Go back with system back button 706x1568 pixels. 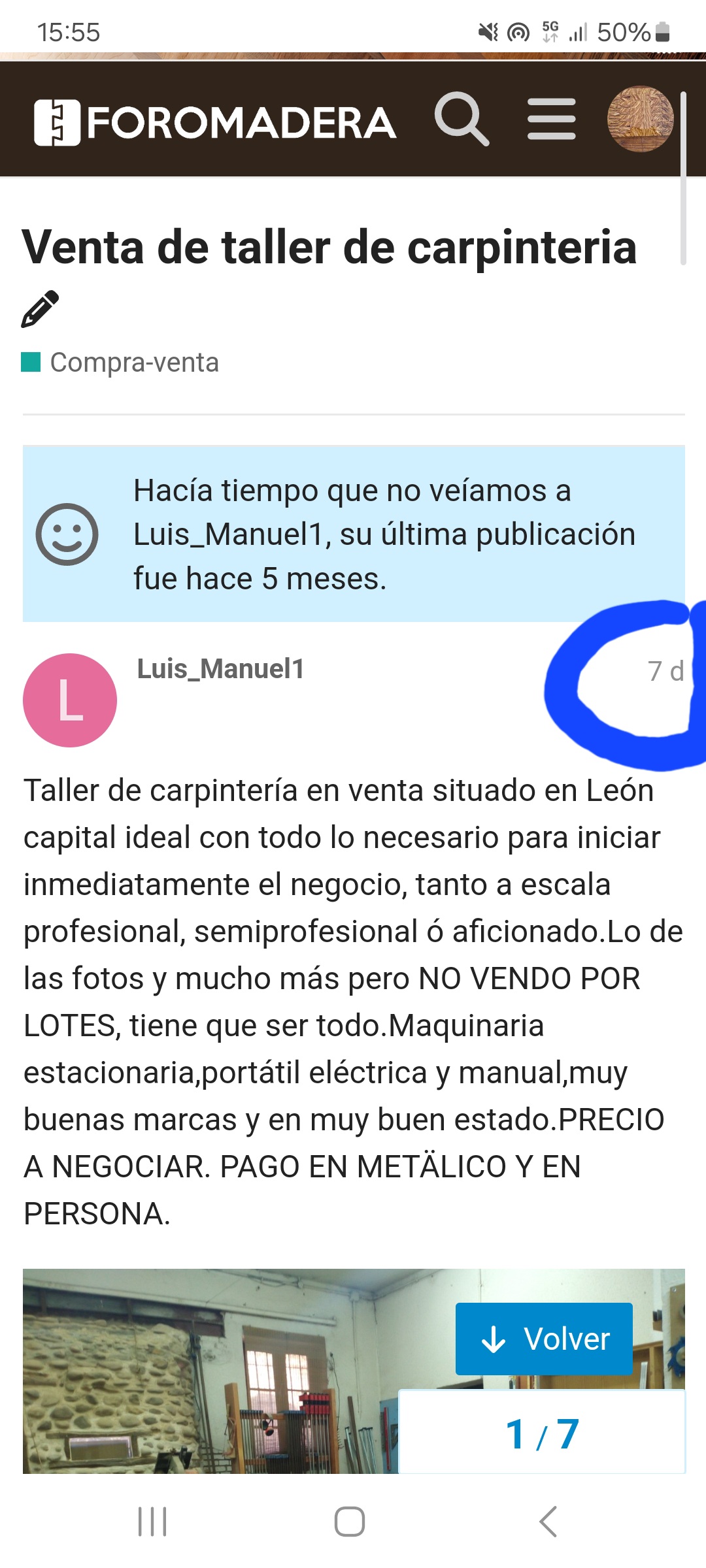click(548, 1522)
